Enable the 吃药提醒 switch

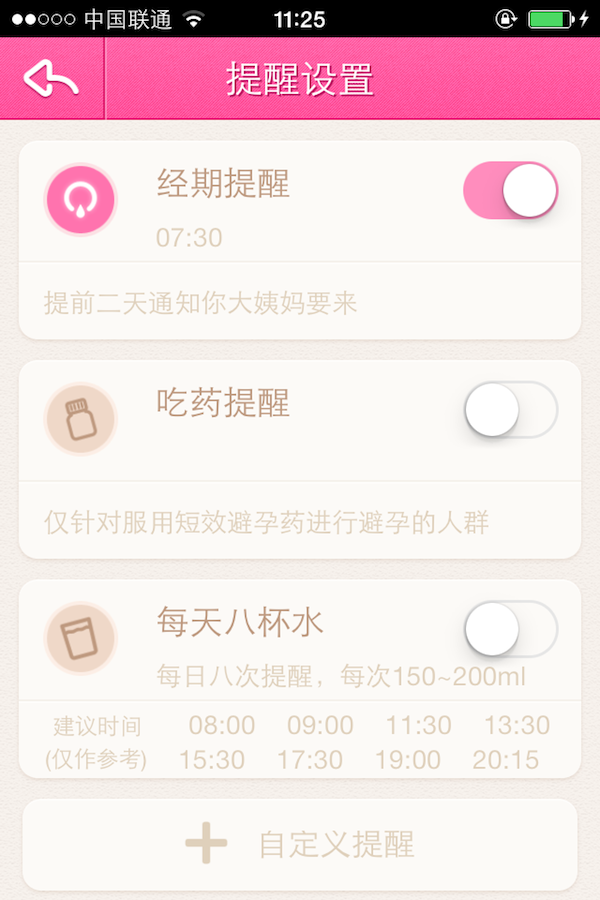510,409
